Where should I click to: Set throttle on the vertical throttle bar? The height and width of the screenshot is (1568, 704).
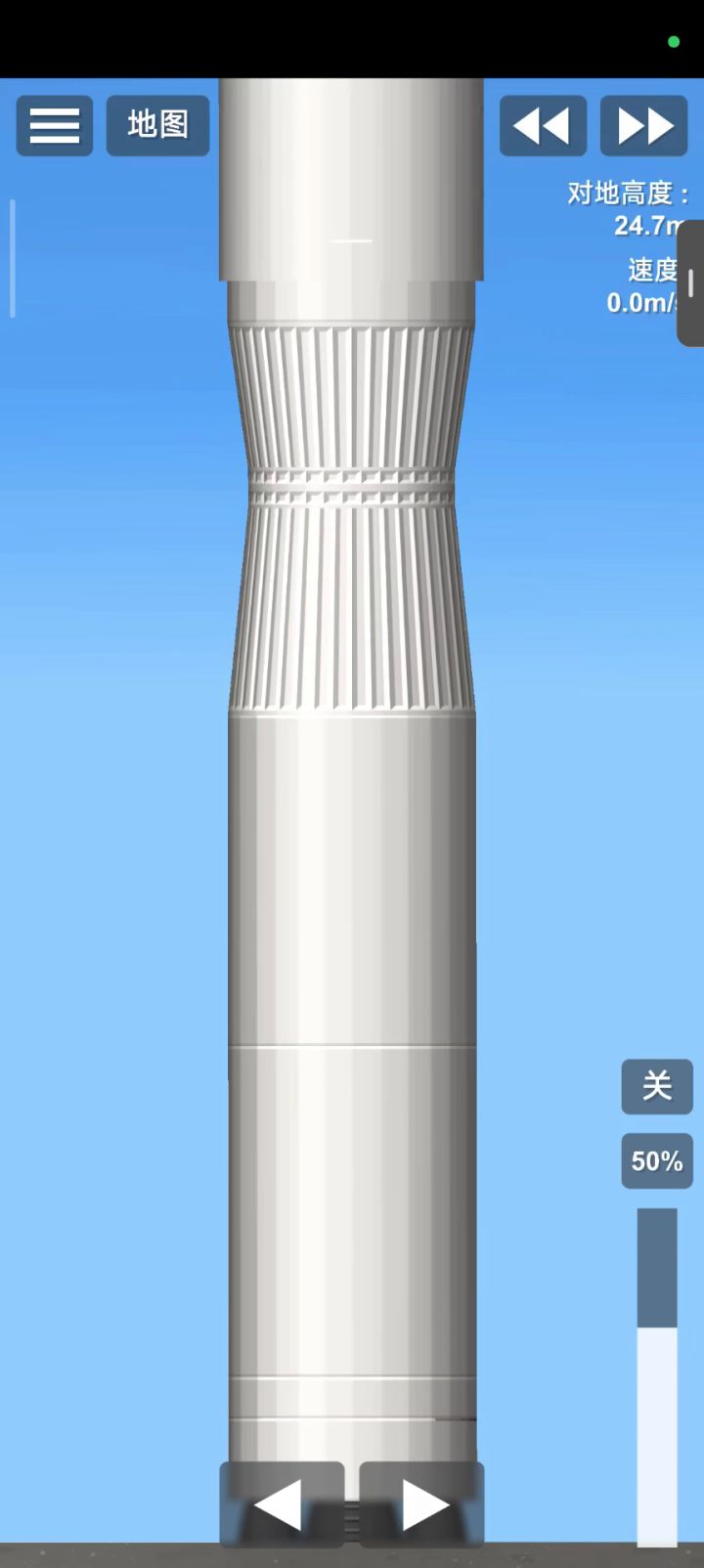[x=657, y=1376]
